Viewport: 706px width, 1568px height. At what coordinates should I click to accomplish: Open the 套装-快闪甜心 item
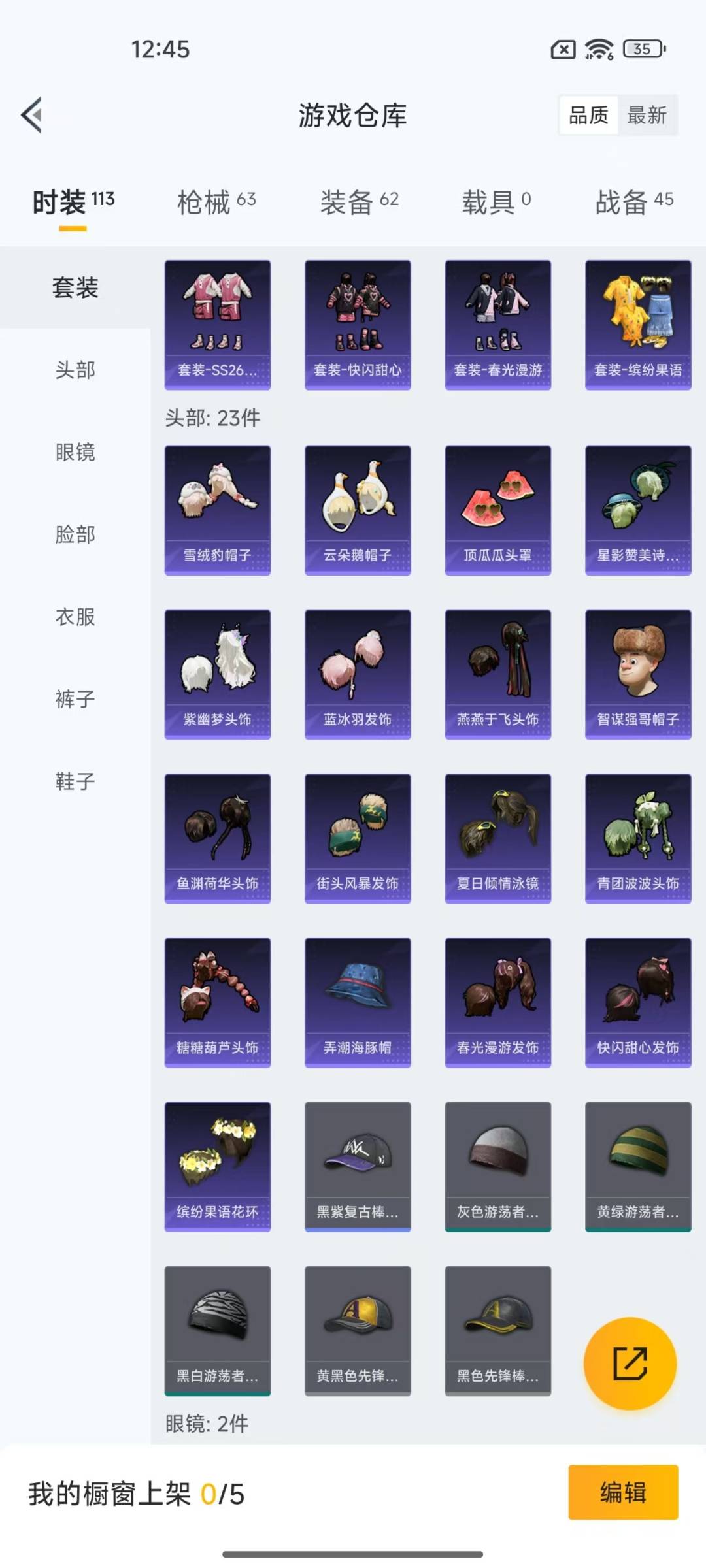(x=358, y=325)
